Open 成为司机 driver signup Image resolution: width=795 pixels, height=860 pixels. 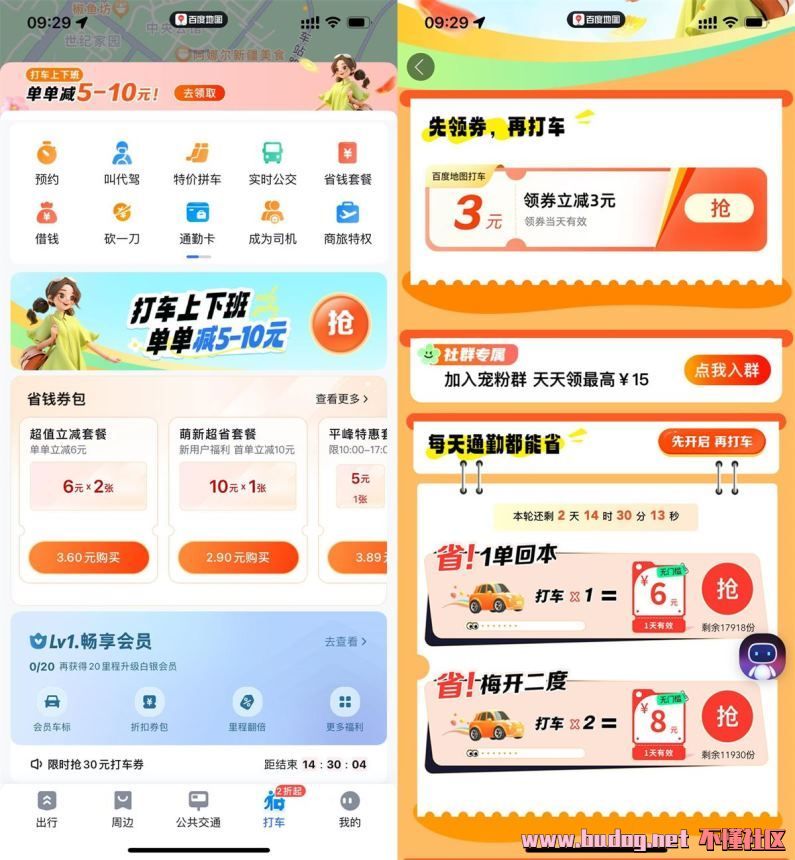point(272,222)
